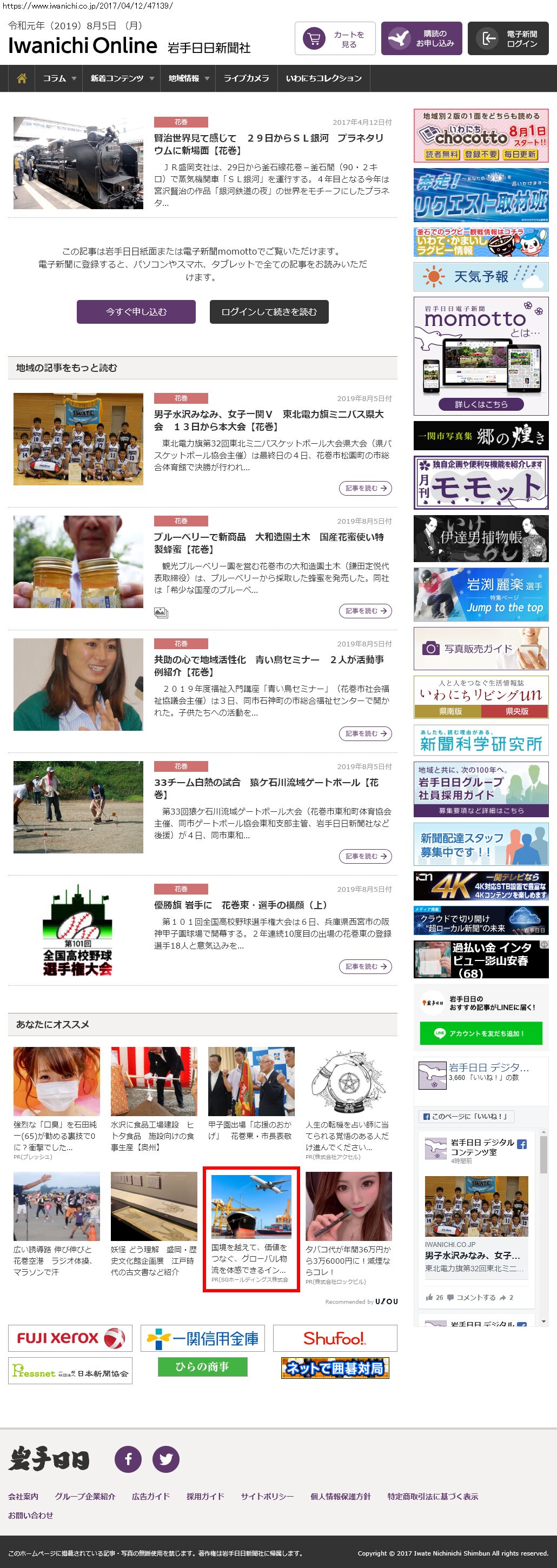This screenshot has width=557, height=1568.
Task: Open 電子新聞ログイン
Action: pos(508,39)
